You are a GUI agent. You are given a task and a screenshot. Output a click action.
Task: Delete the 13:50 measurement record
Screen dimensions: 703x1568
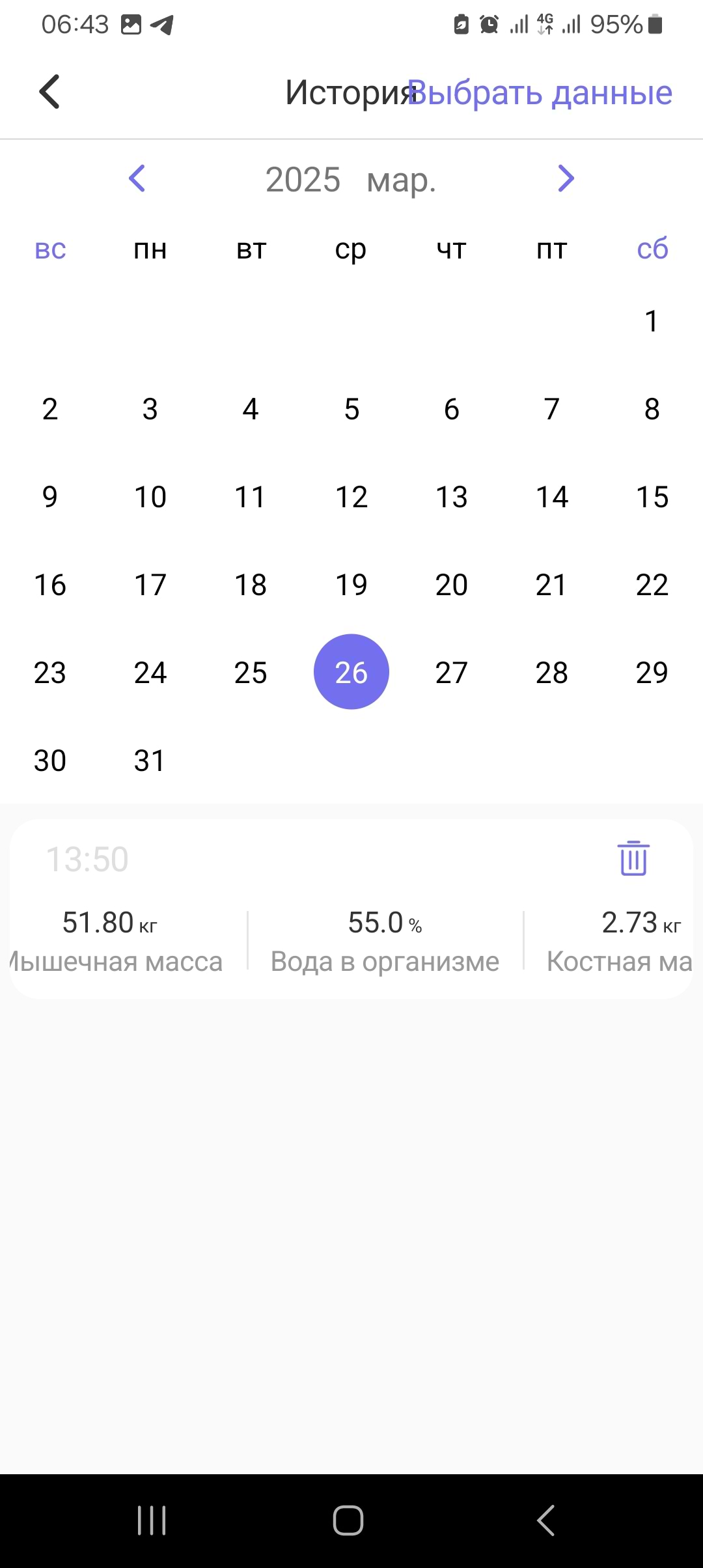tap(633, 858)
